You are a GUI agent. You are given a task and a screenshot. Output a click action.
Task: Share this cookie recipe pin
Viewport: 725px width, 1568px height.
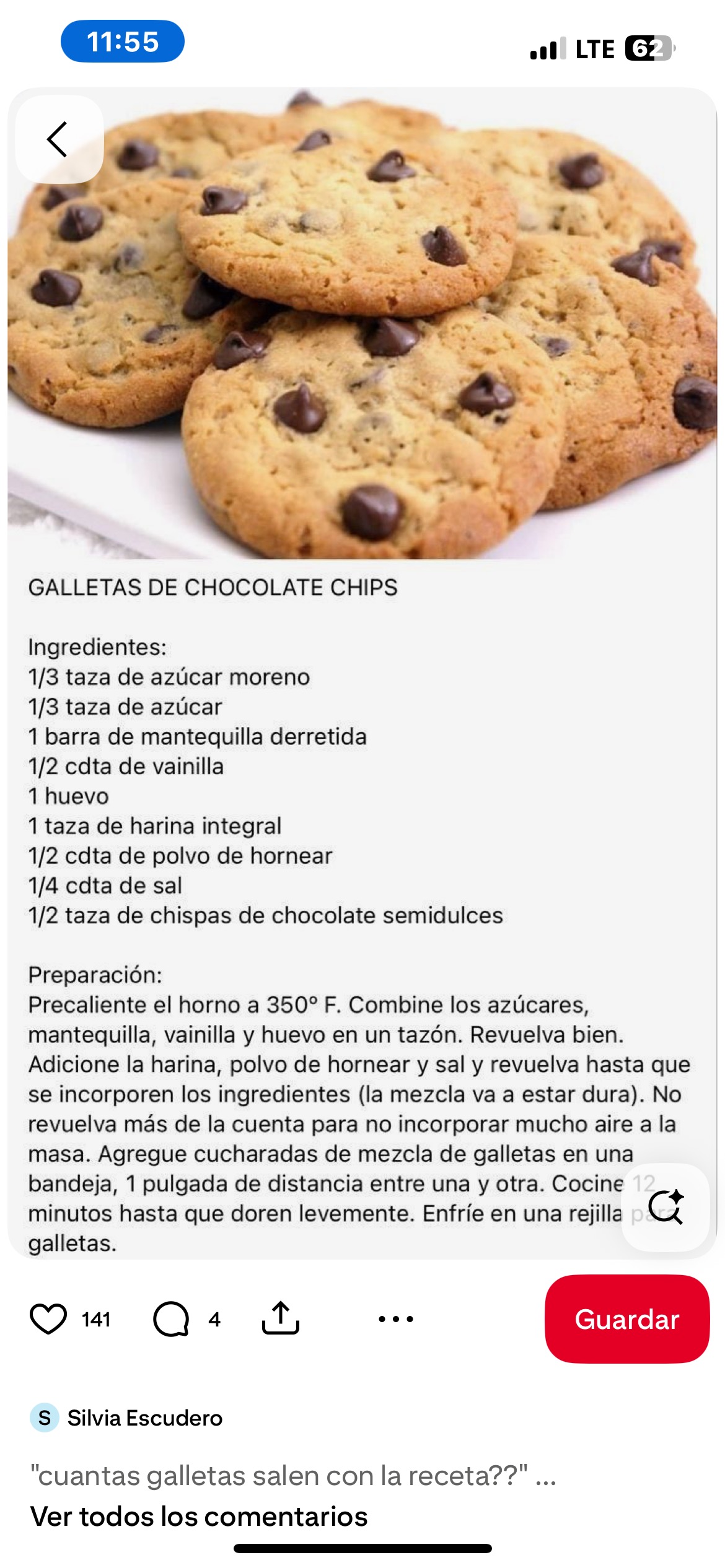281,1318
